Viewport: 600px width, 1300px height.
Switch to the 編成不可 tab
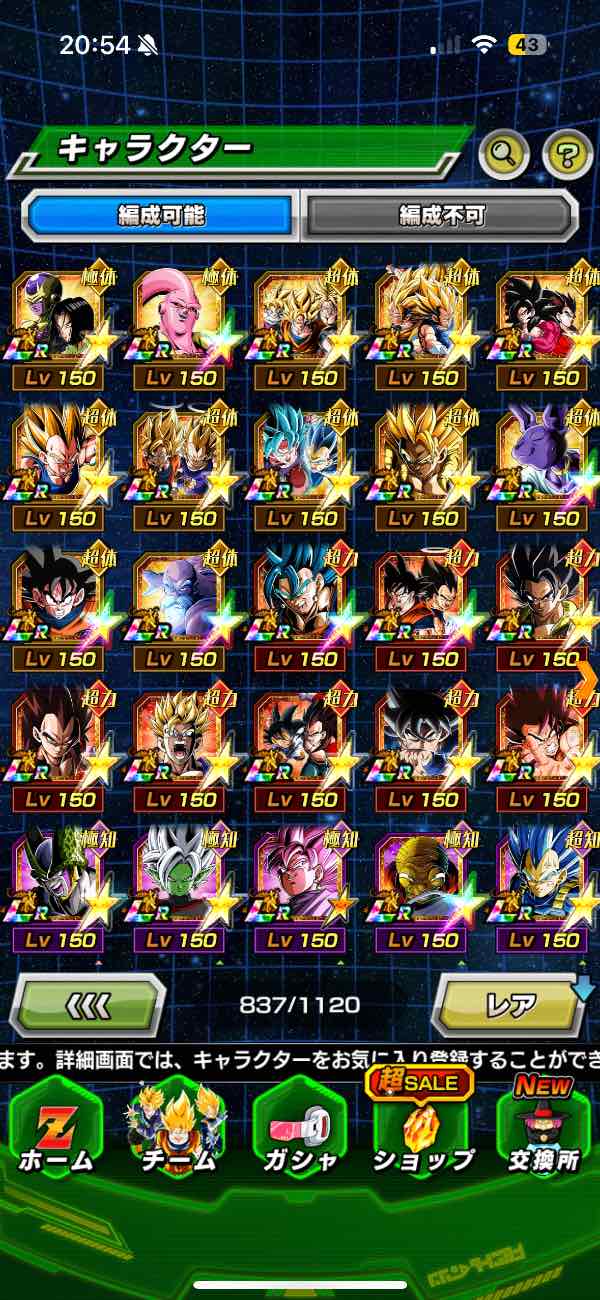[x=441, y=214]
